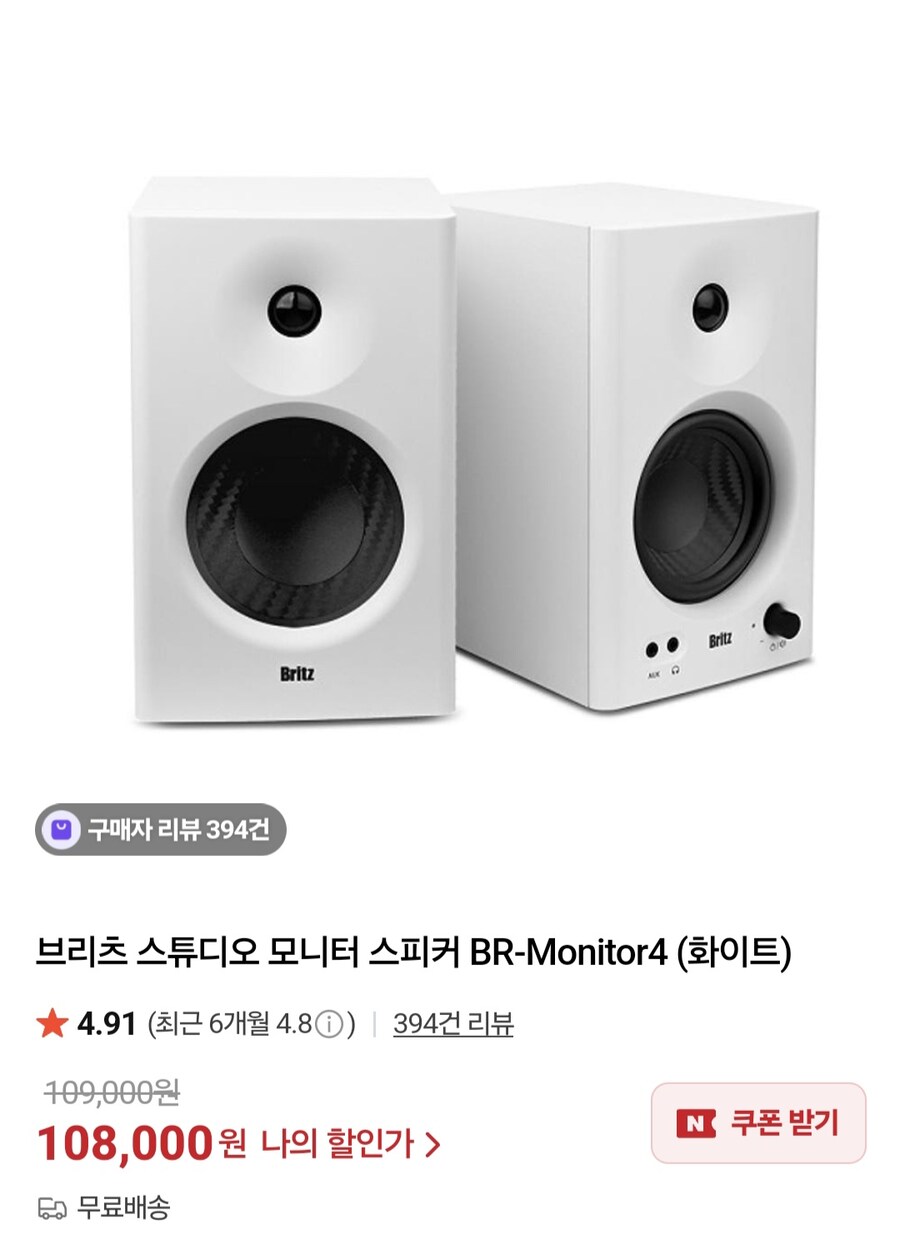The height and width of the screenshot is (1235, 900).
Task: Open the underlined 394건 리뷰 link
Action: 453,1024
